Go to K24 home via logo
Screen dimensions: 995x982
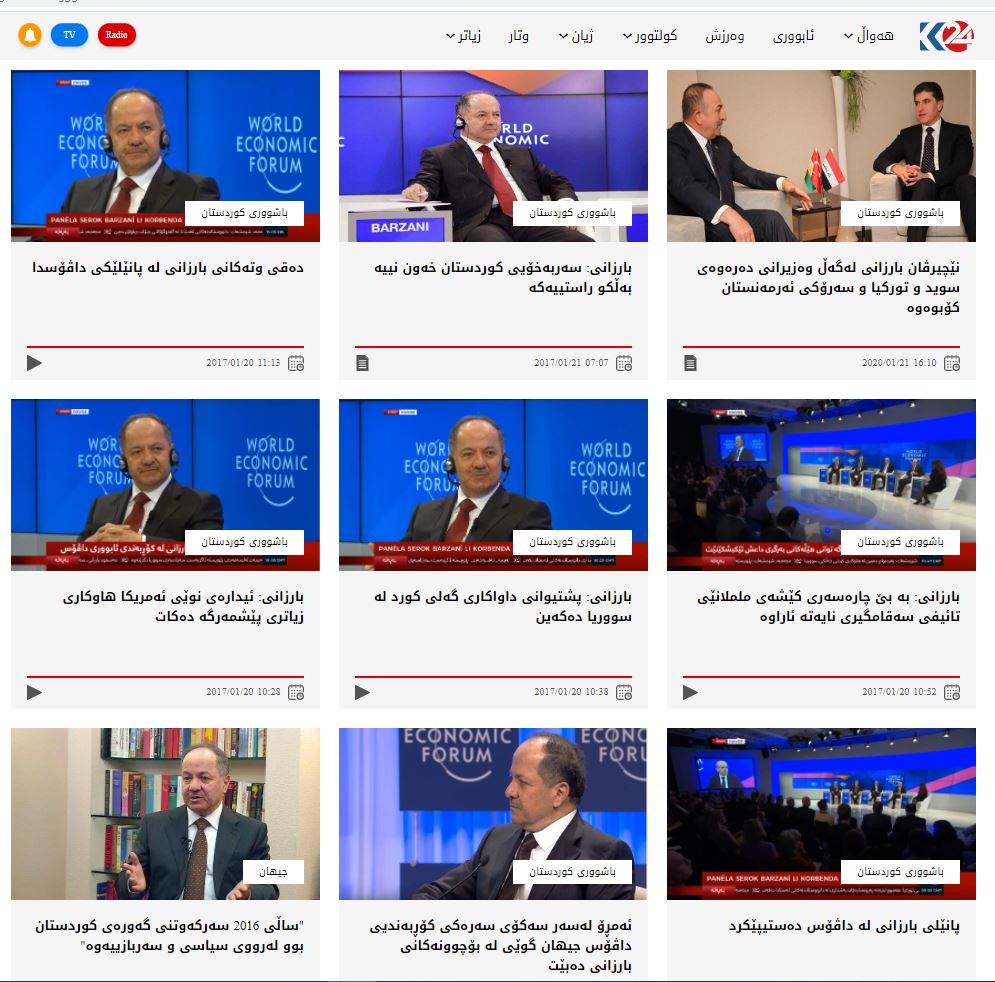[946, 37]
